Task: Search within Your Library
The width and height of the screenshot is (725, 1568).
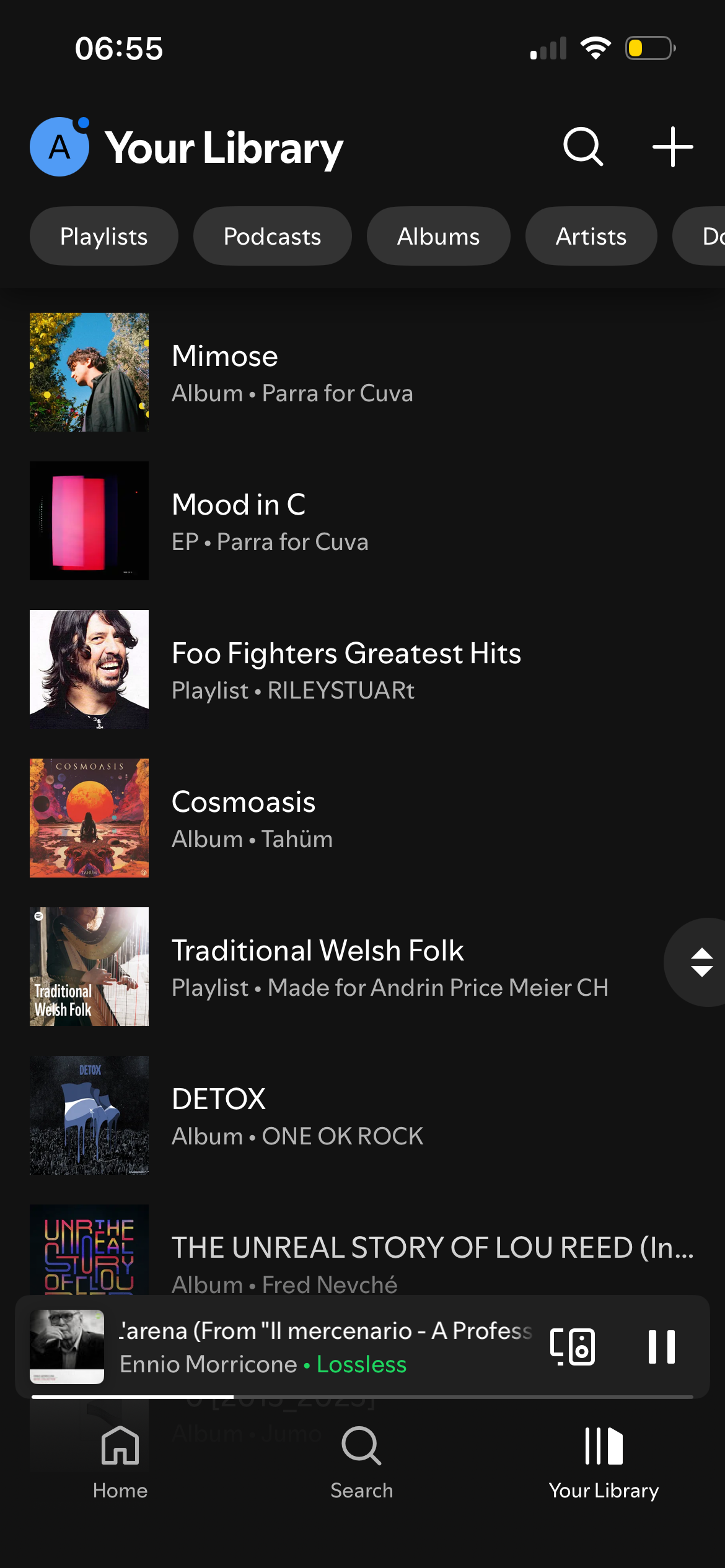Action: (582, 147)
